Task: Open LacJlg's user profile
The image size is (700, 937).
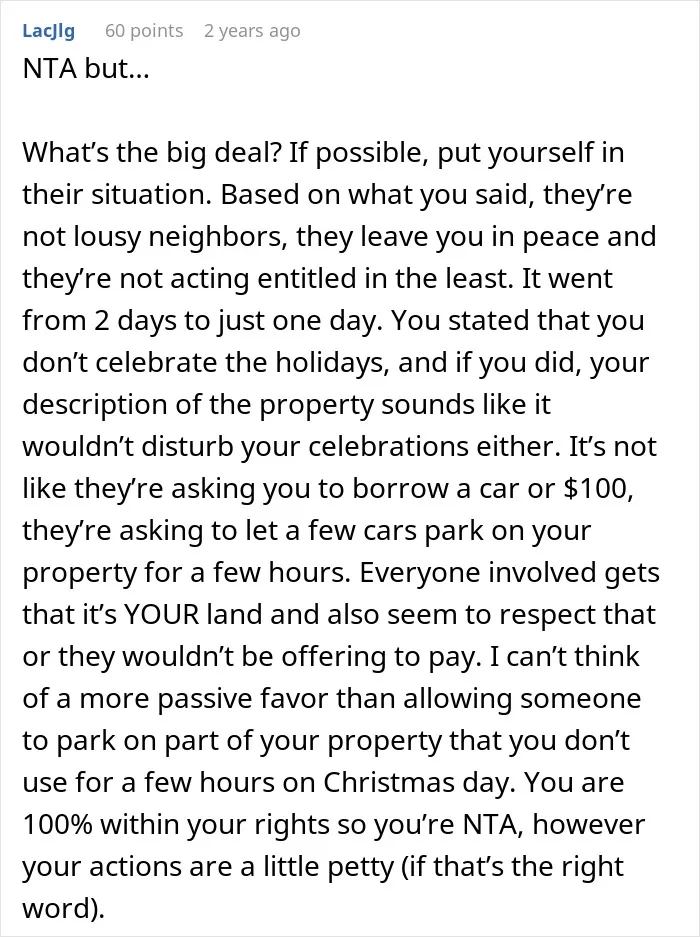Action: coord(48,30)
